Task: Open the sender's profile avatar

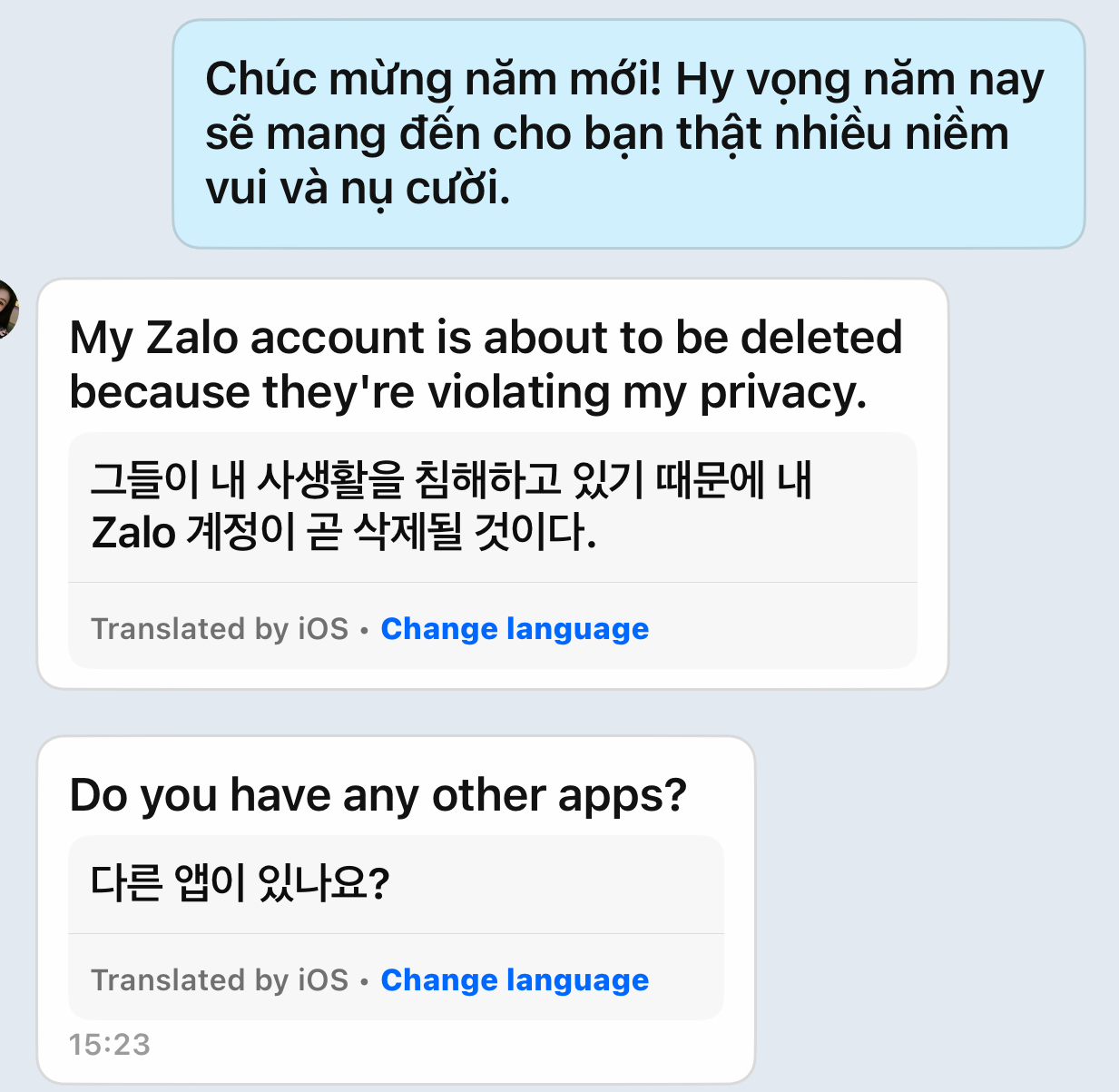Action: 7,310
